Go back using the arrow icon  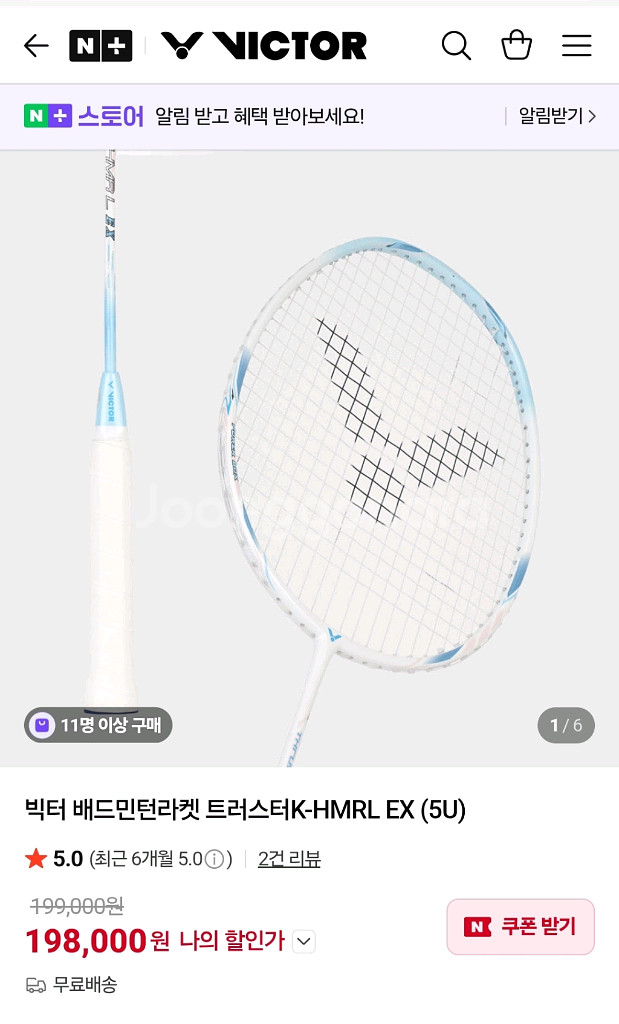(36, 46)
